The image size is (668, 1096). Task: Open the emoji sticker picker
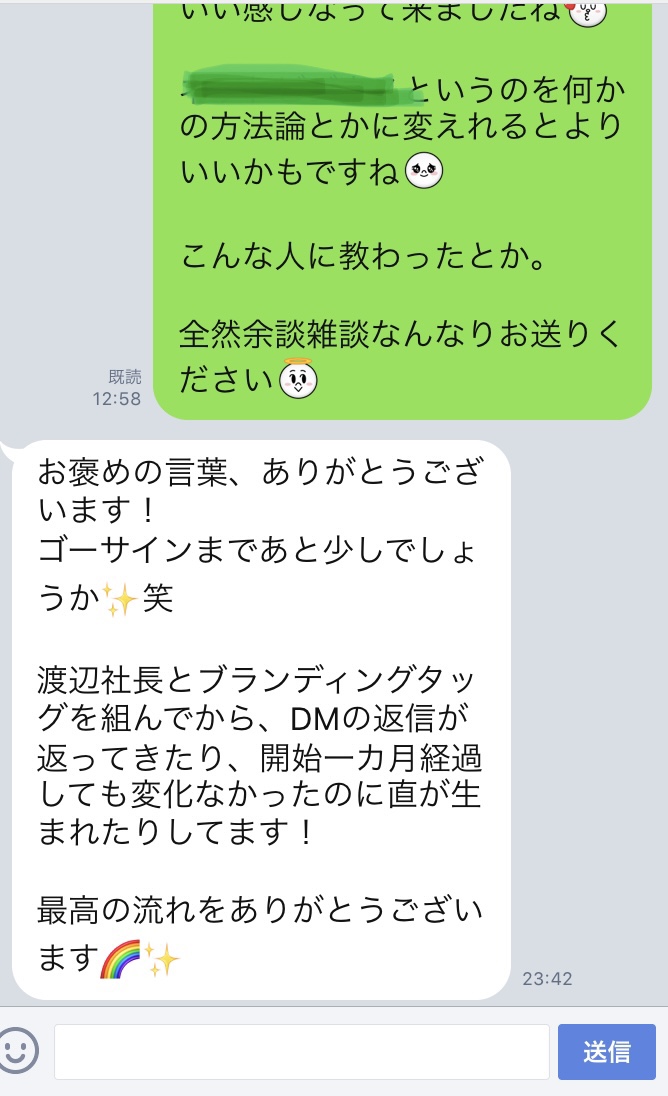[17, 1051]
